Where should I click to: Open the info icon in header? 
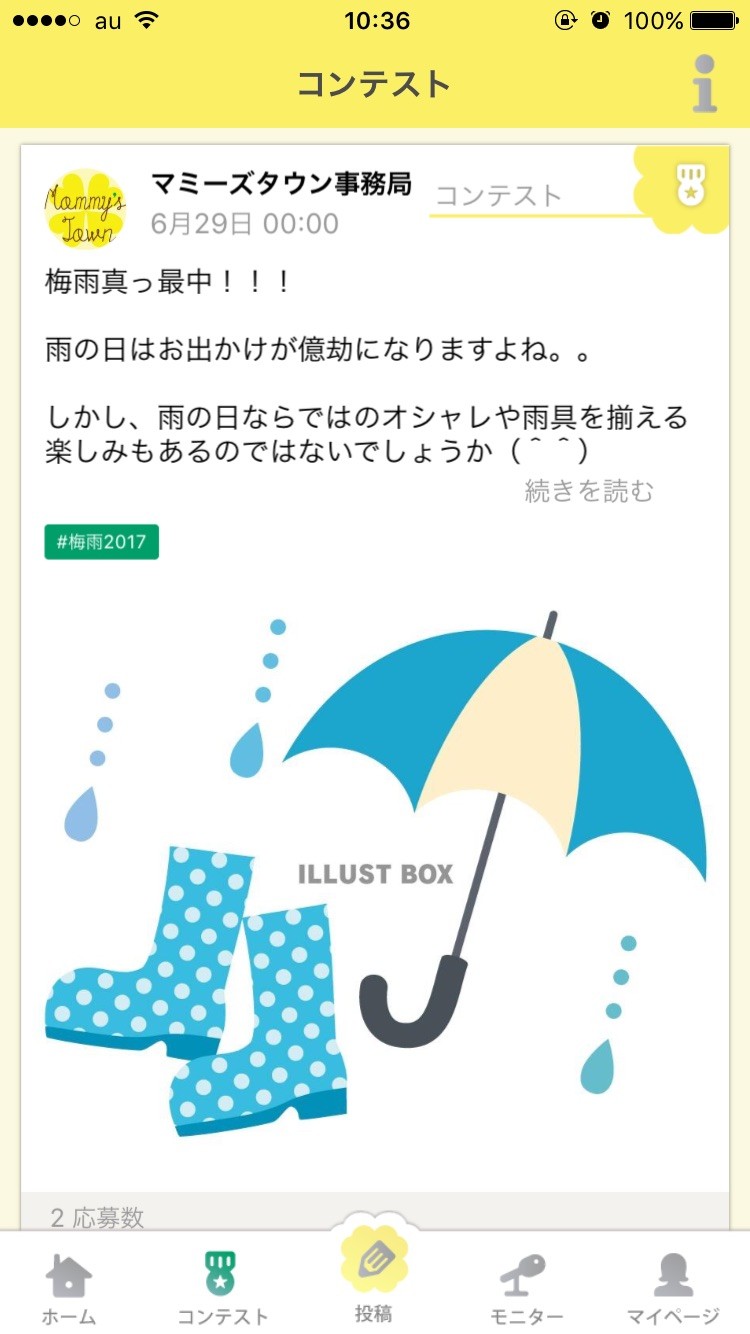pos(705,84)
